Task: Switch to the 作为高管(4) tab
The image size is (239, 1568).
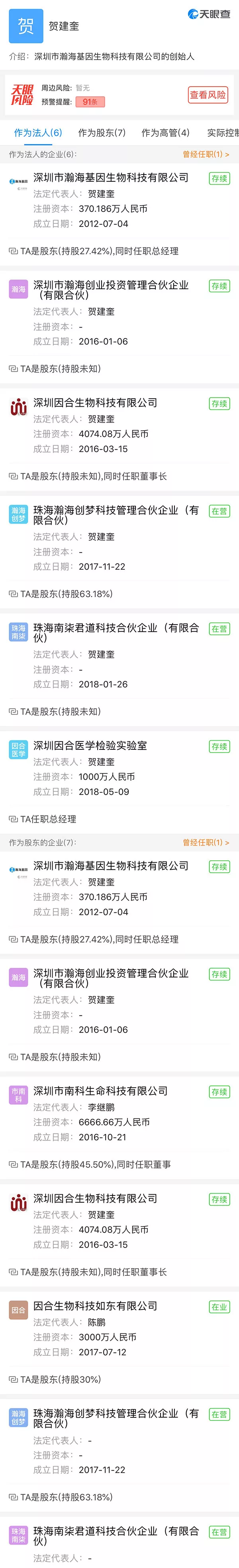Action: 165,133
